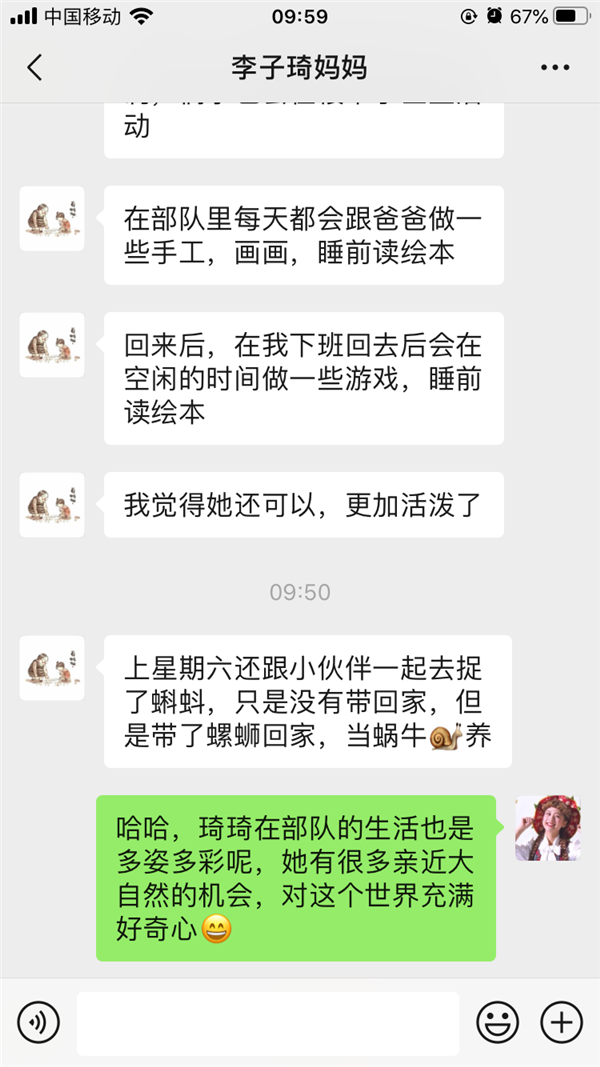
Task: Open the emoji sticker panel
Action: pyautogui.click(x=497, y=1022)
